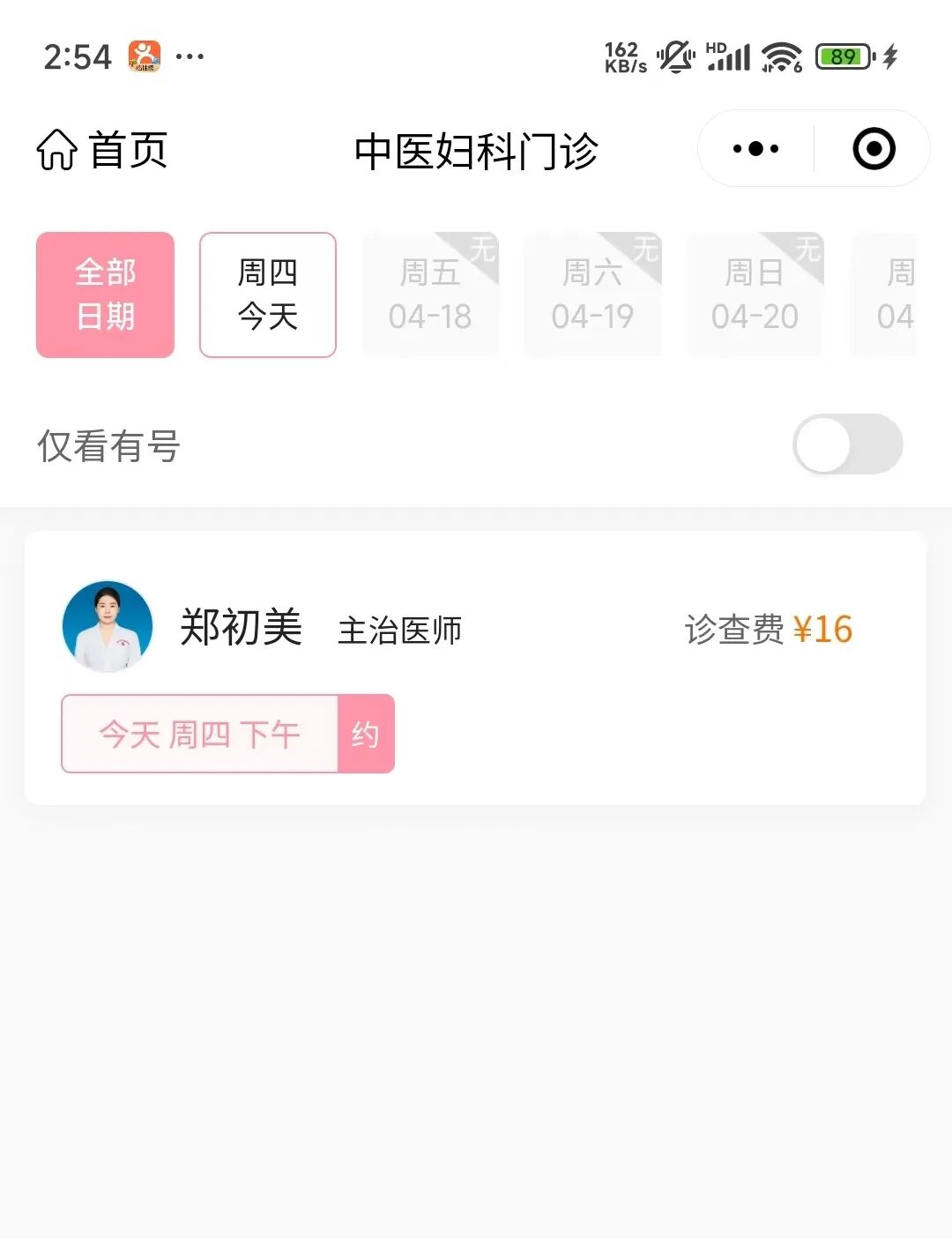This screenshot has height=1239, width=952.
Task: Tap the capsule close/target icon
Action: tap(873, 147)
